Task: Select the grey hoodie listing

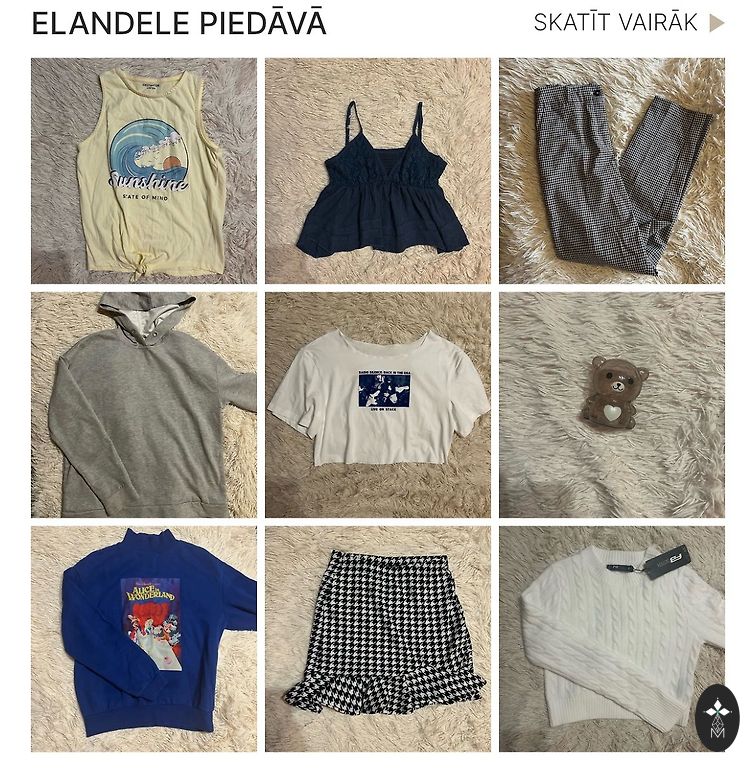Action: point(144,405)
